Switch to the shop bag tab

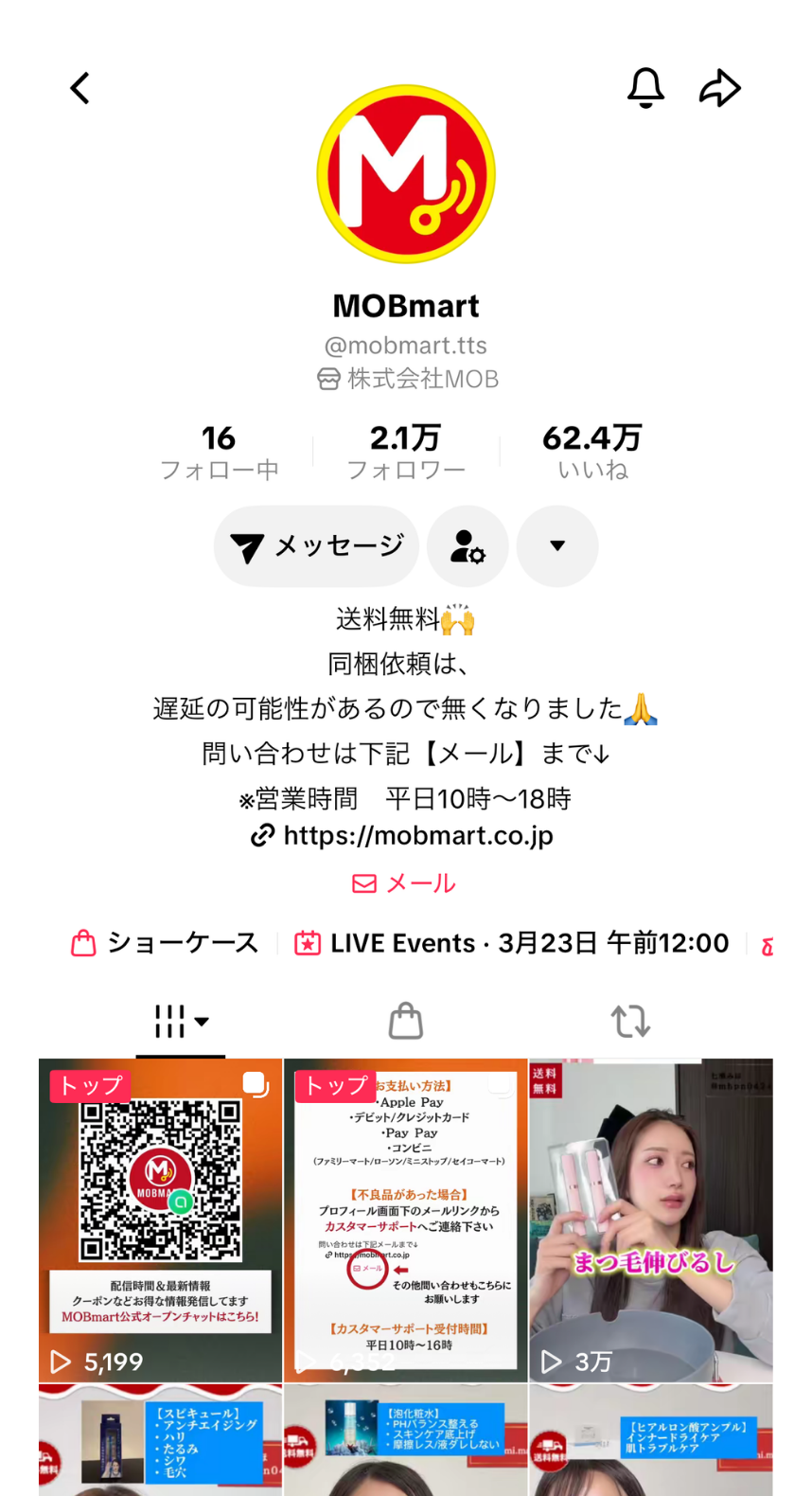[405, 1020]
